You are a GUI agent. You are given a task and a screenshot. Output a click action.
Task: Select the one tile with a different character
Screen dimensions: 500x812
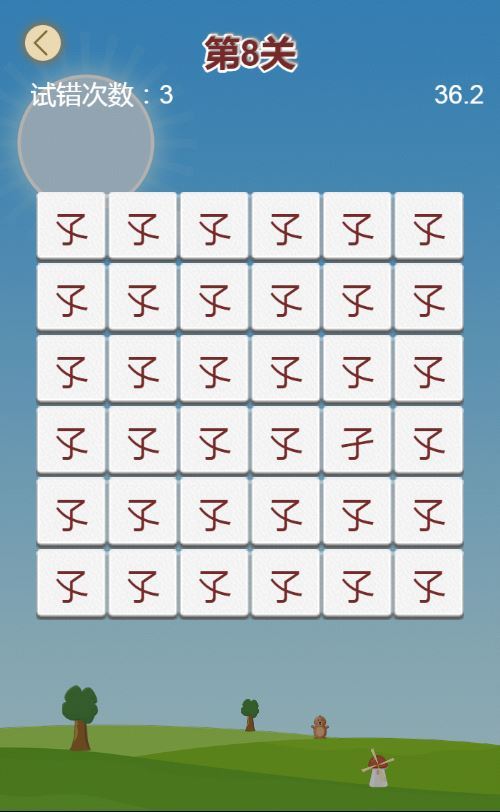pos(357,440)
